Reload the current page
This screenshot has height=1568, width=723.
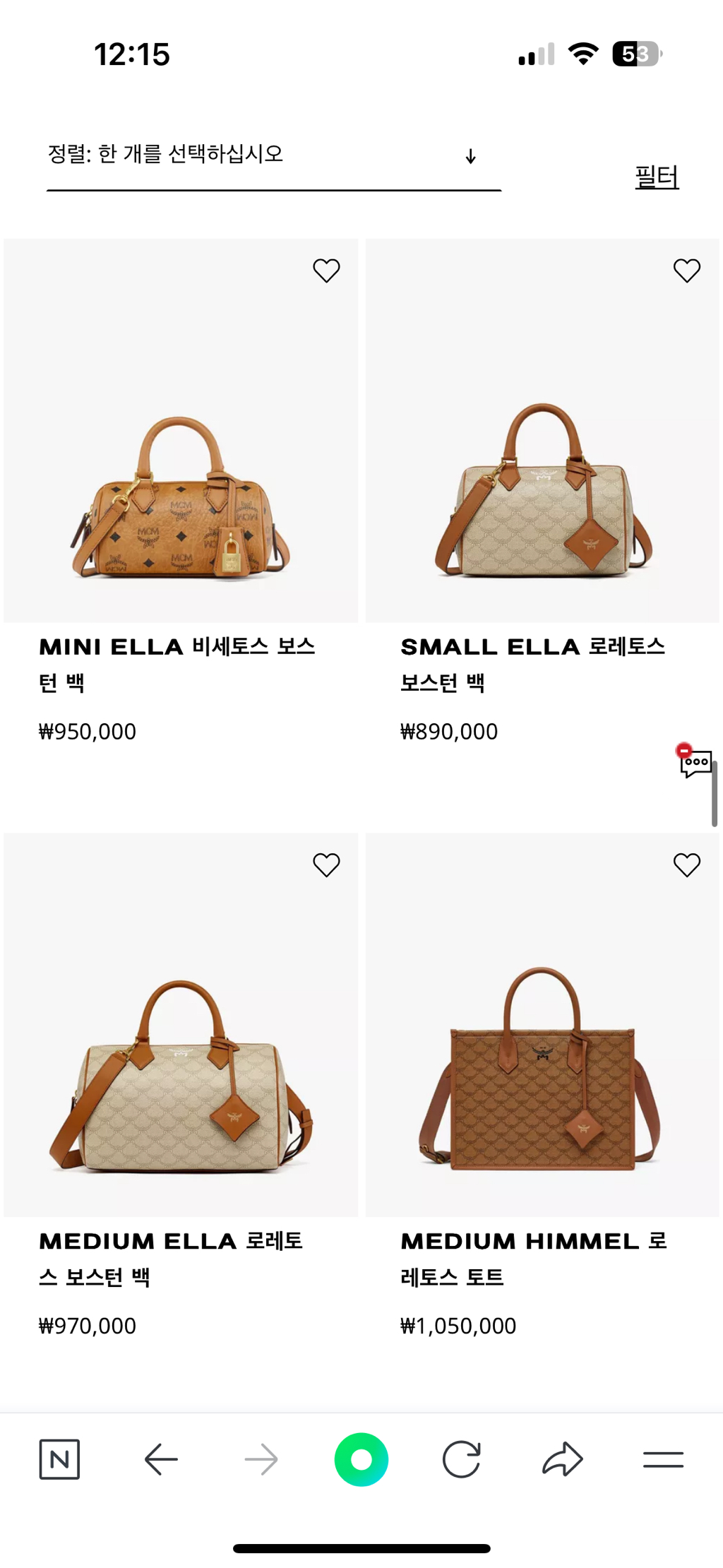[x=462, y=1459]
